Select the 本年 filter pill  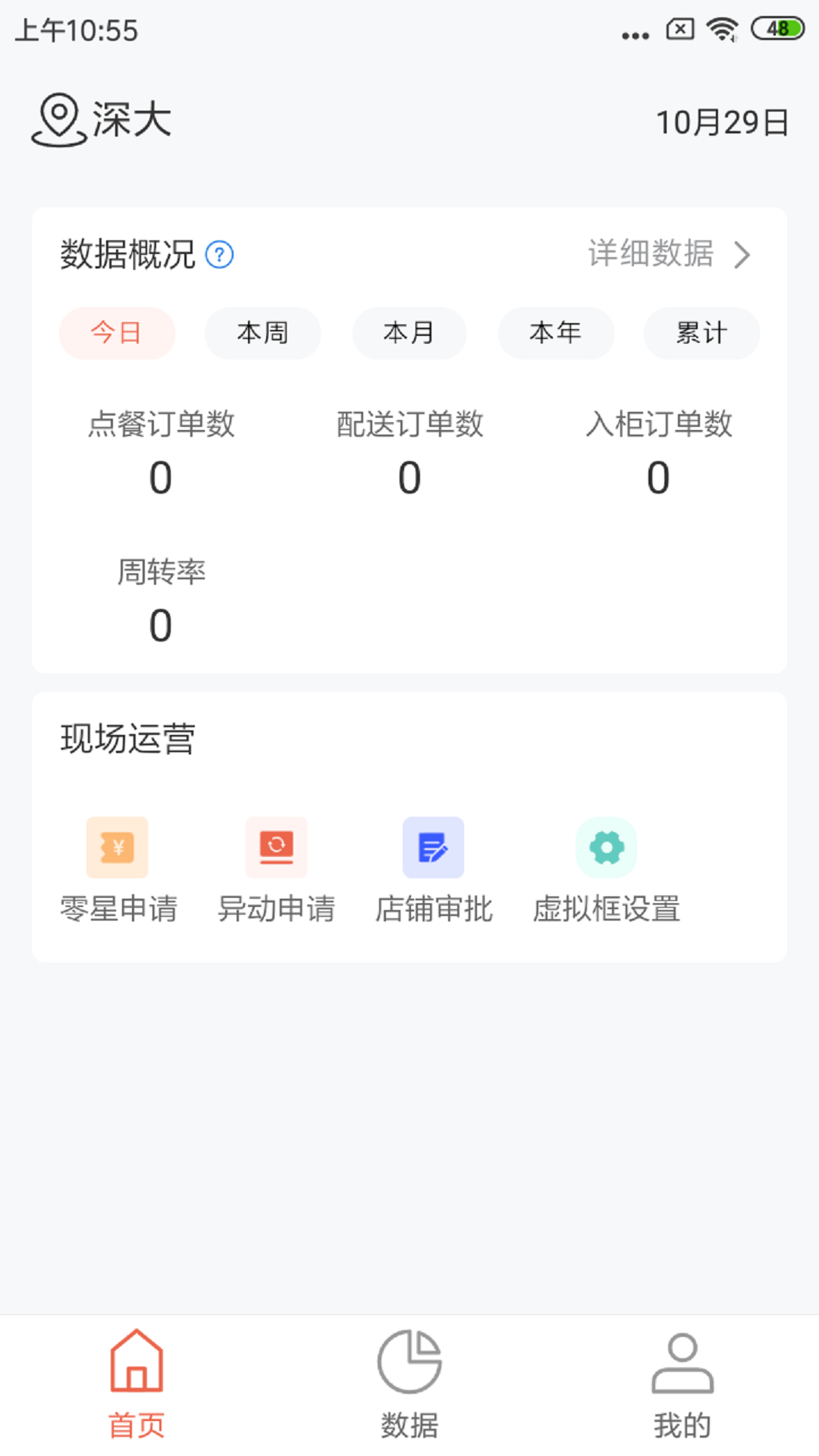556,333
